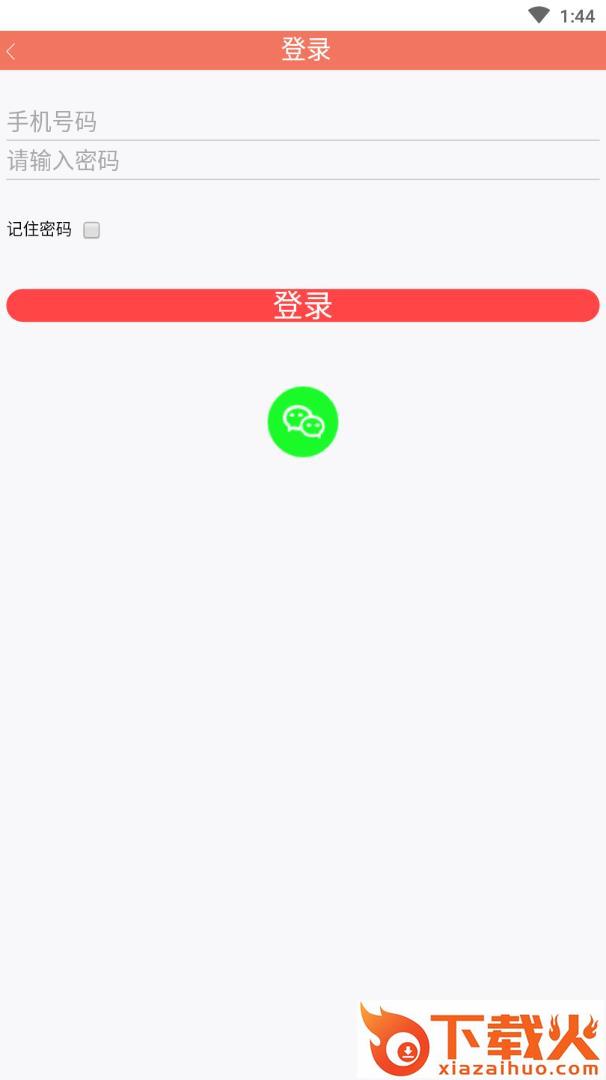Go back using the header arrow
The image size is (606, 1080).
pos(11,51)
